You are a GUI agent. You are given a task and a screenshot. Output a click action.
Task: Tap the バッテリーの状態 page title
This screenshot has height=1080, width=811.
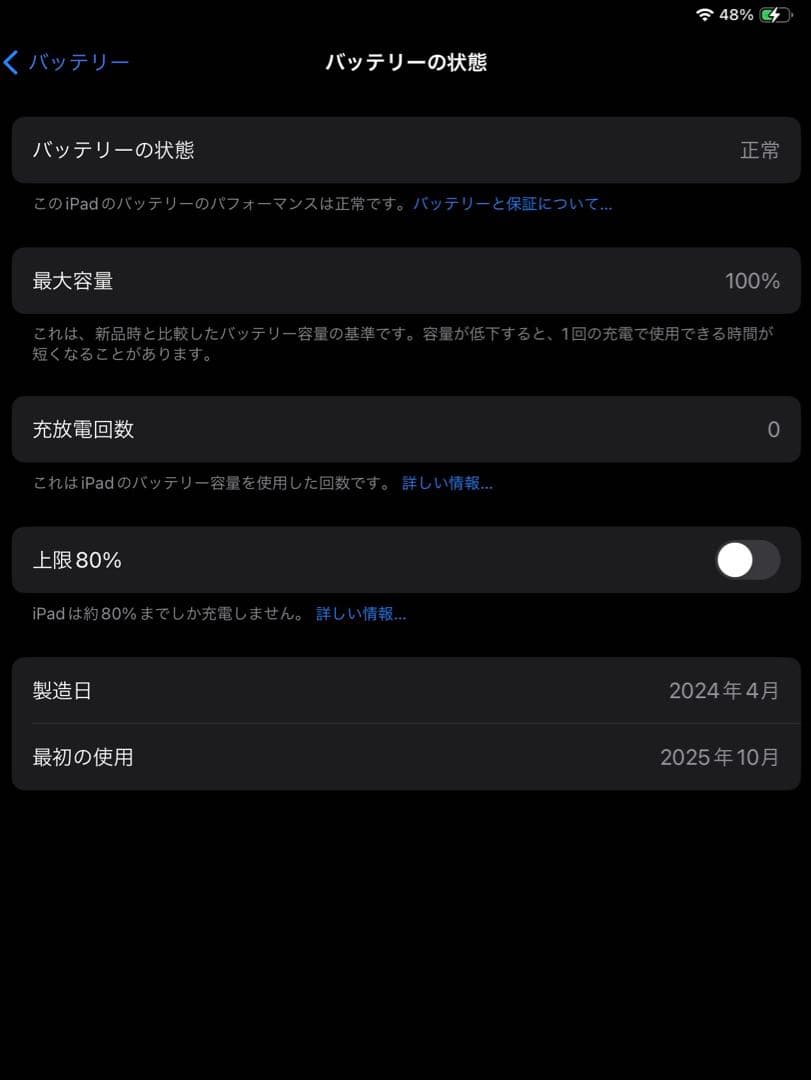click(x=405, y=62)
